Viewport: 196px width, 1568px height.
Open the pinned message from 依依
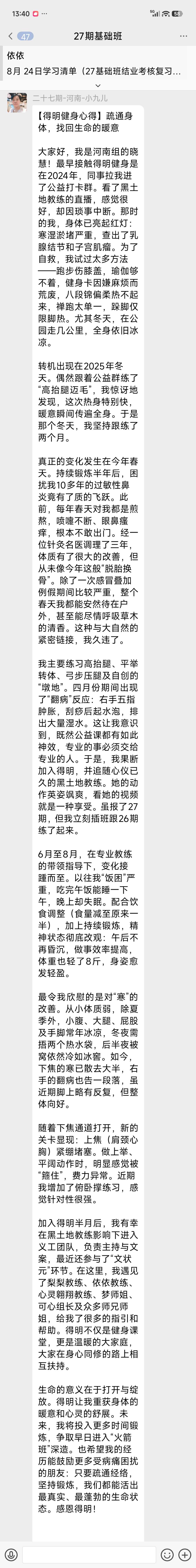coord(98,63)
